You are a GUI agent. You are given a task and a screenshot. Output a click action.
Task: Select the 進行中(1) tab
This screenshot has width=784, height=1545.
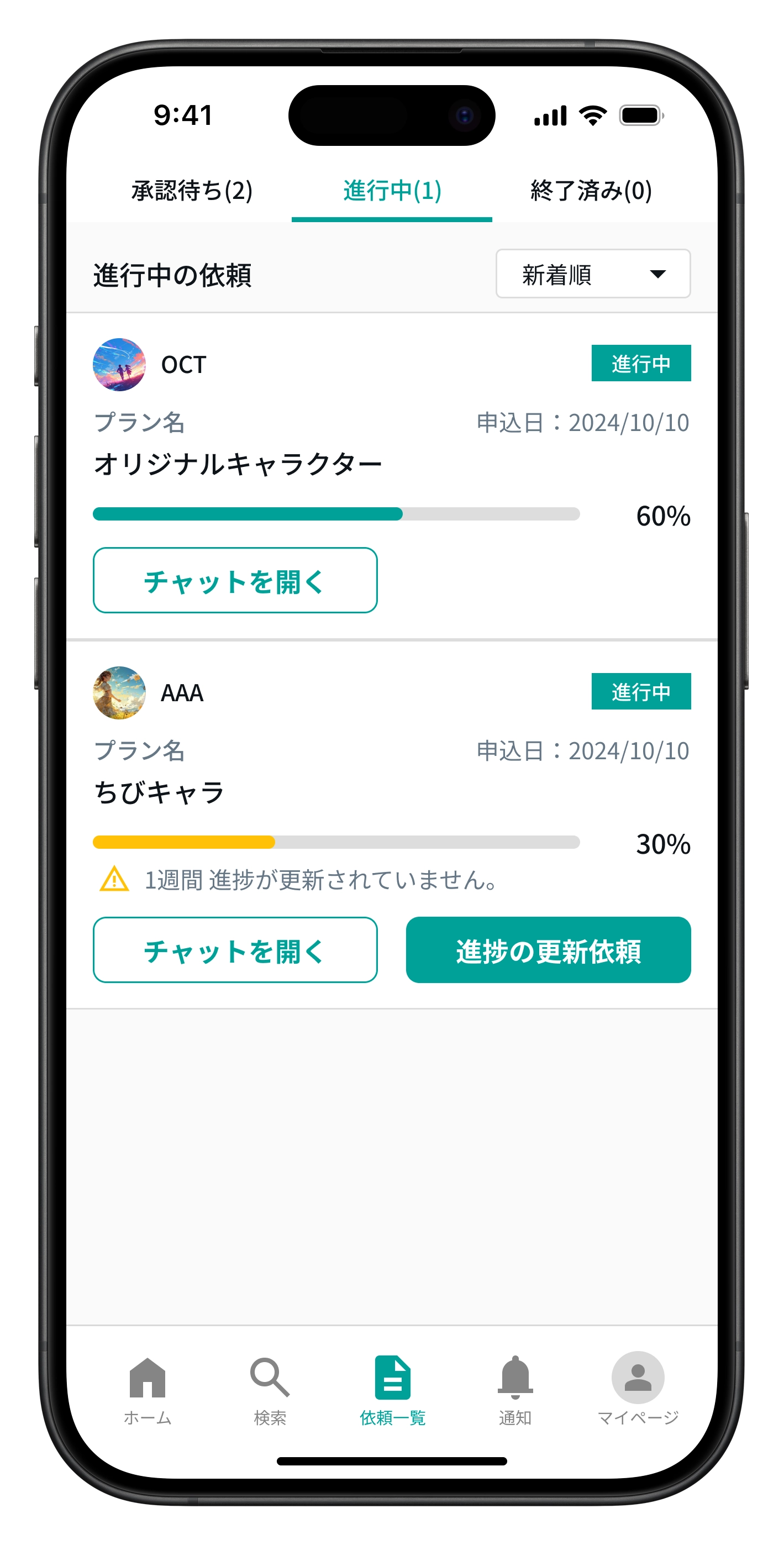coord(392,191)
